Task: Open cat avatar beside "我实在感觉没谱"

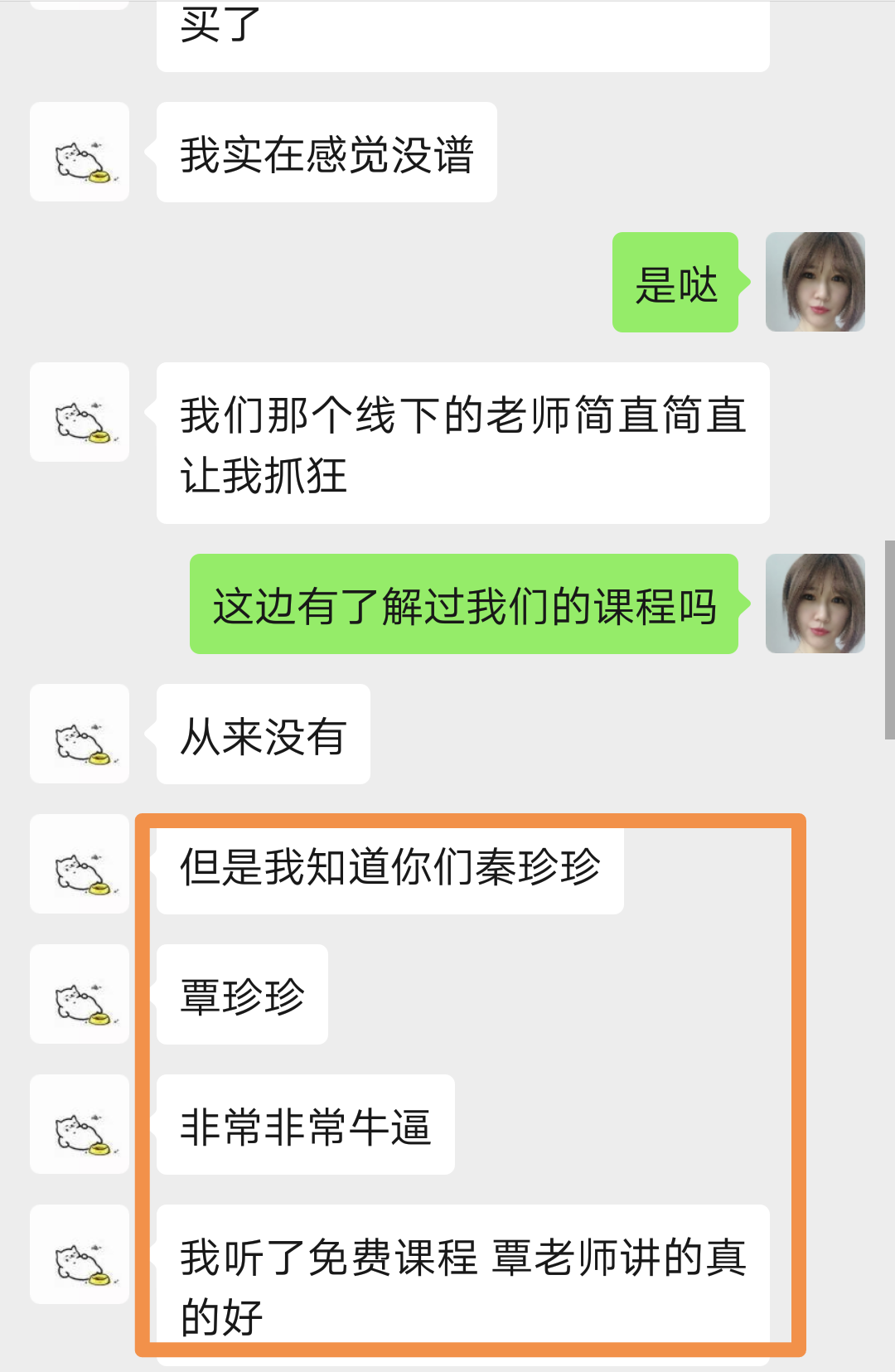Action: point(80,152)
